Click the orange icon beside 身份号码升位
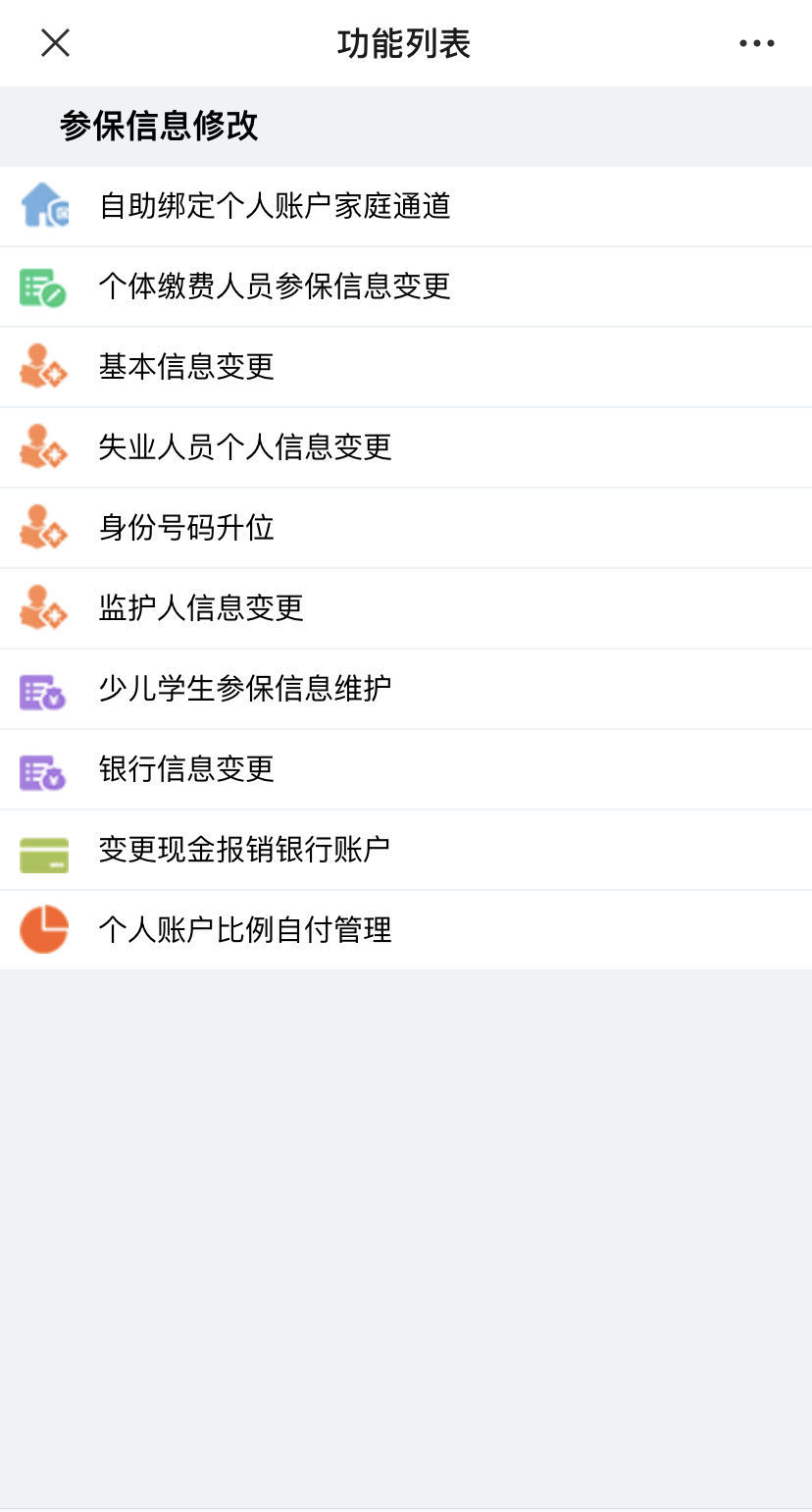The width and height of the screenshot is (812, 1512). [x=42, y=527]
